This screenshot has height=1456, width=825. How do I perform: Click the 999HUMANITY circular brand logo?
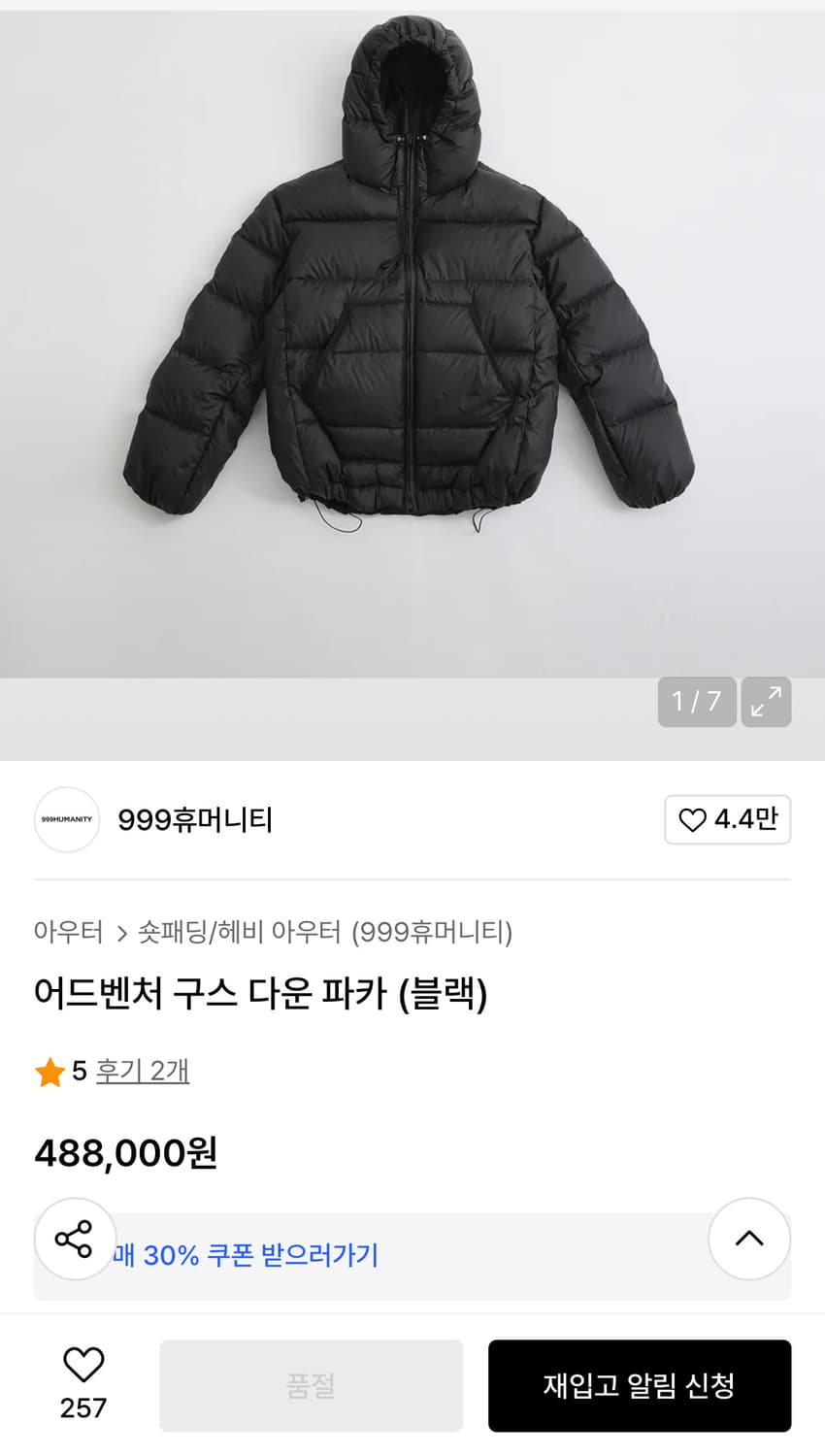66,820
